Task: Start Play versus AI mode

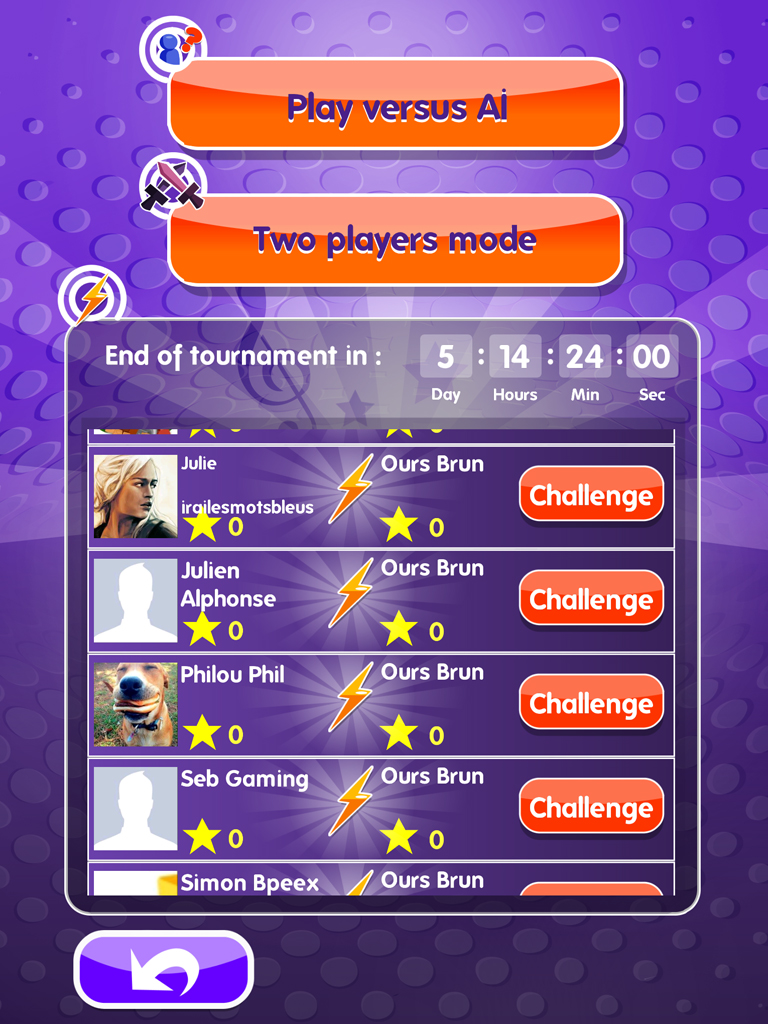Action: (x=396, y=105)
